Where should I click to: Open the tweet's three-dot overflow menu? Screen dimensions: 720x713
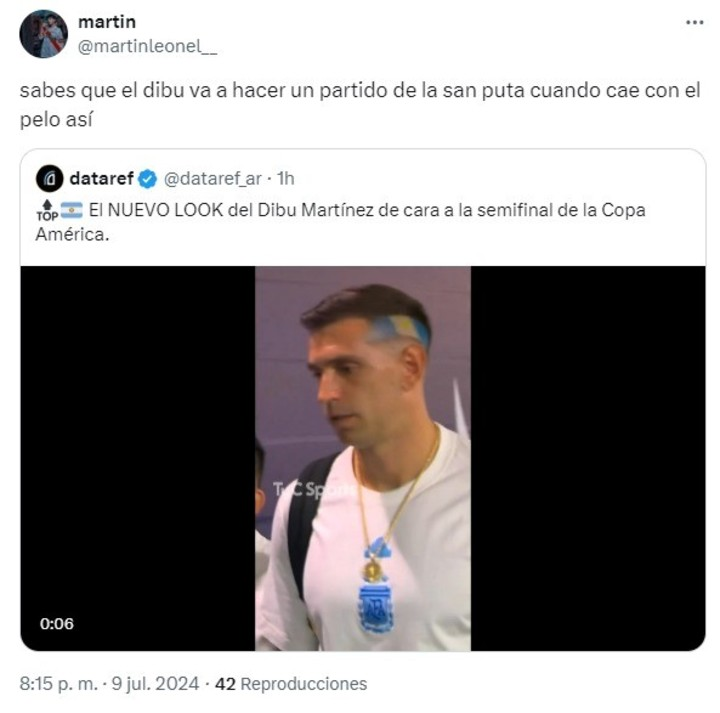pyautogui.click(x=693, y=22)
